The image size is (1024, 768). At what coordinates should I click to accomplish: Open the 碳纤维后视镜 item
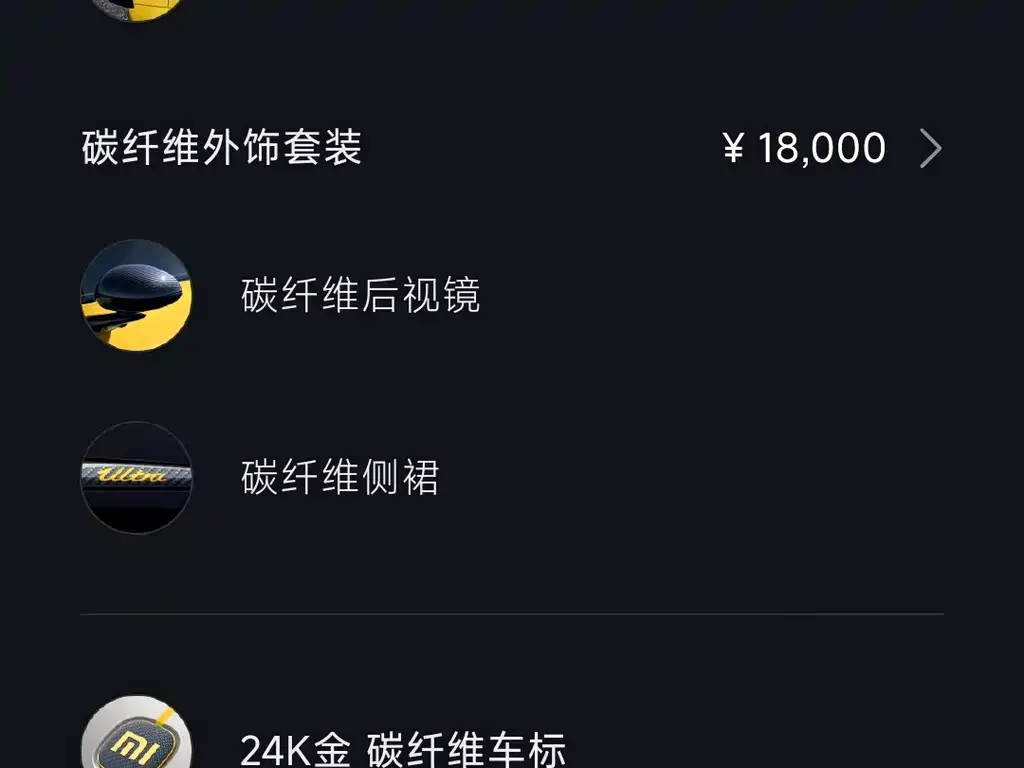[360, 296]
